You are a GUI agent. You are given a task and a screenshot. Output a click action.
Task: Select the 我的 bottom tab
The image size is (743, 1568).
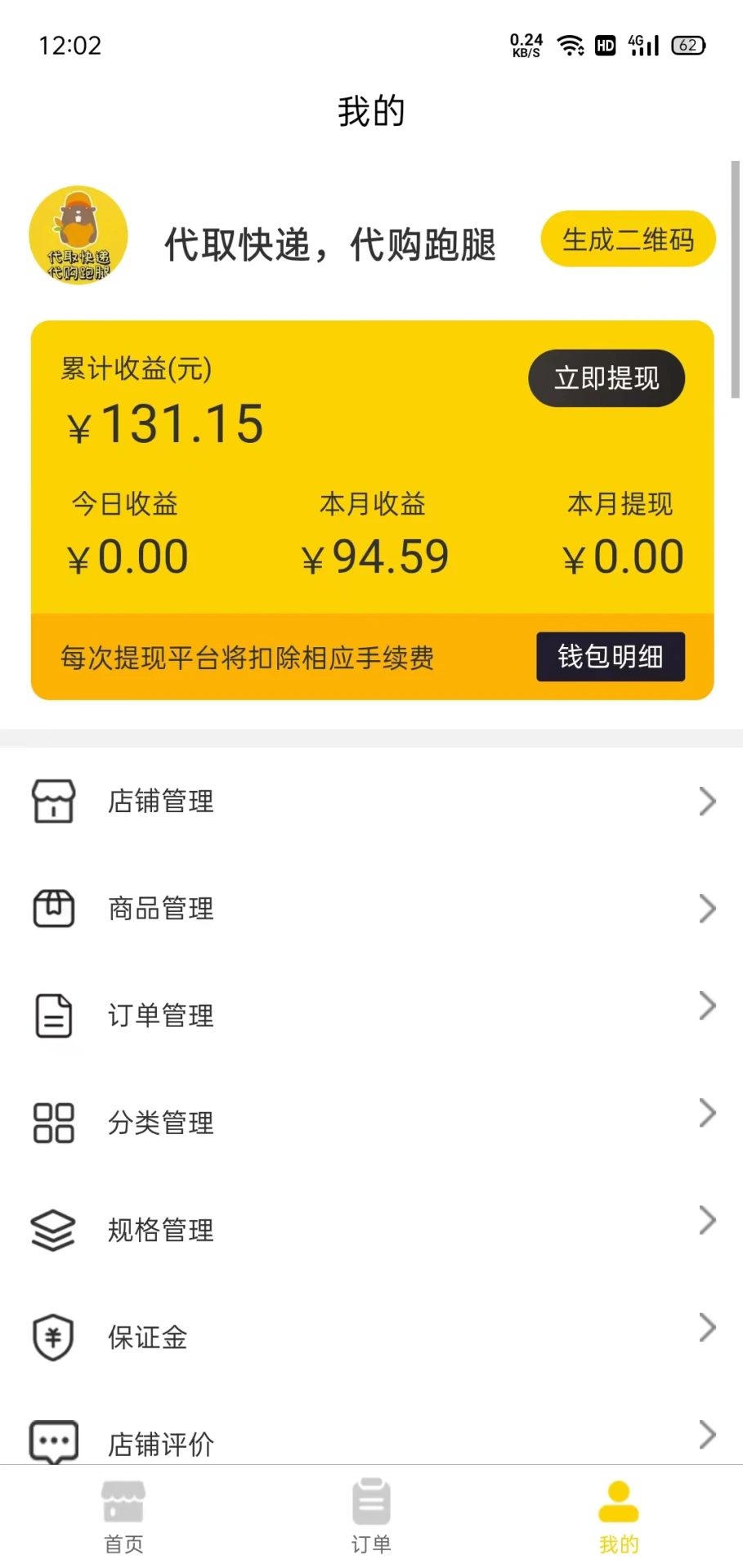[619, 1516]
